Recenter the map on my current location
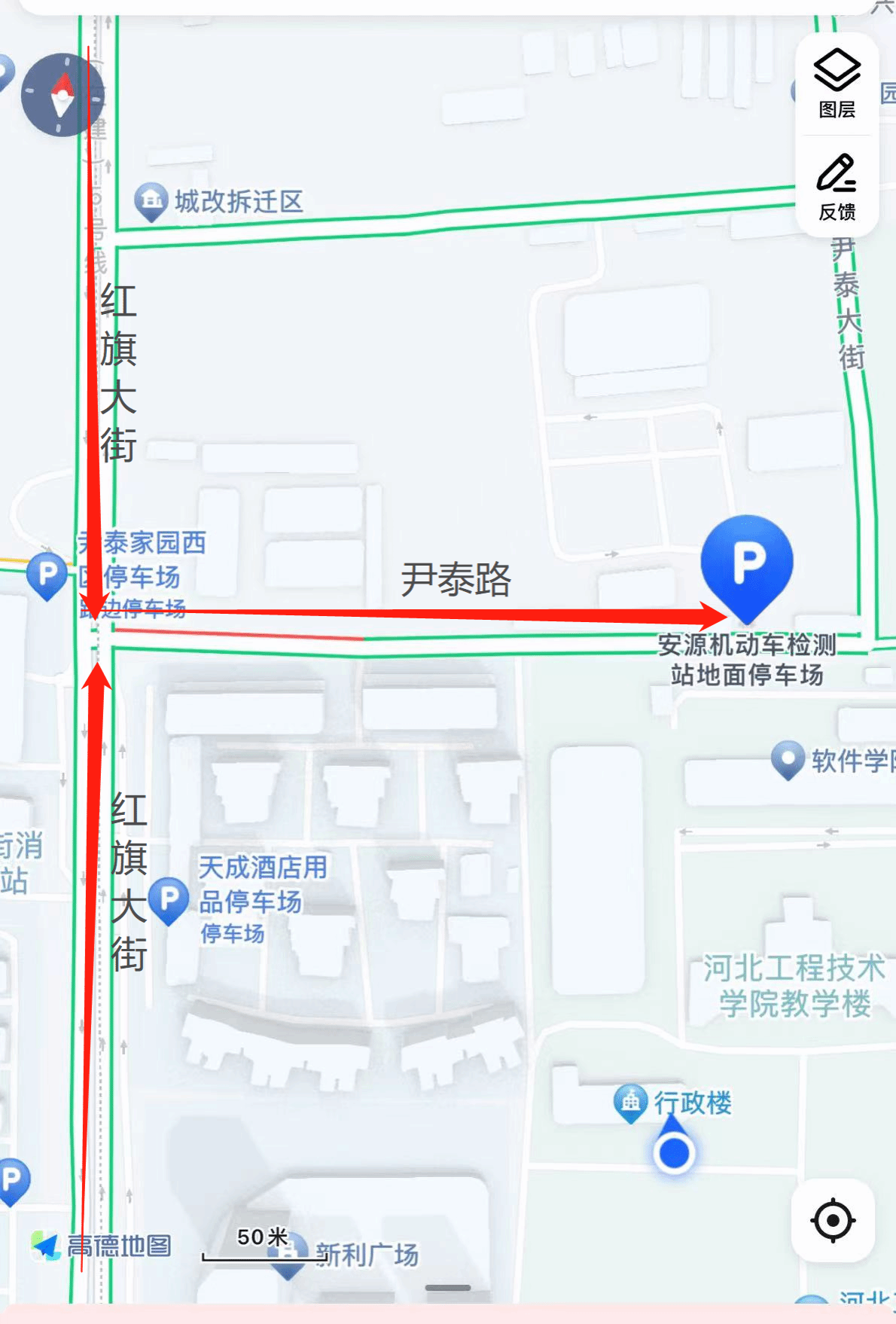This screenshot has width=896, height=1324. click(832, 1220)
